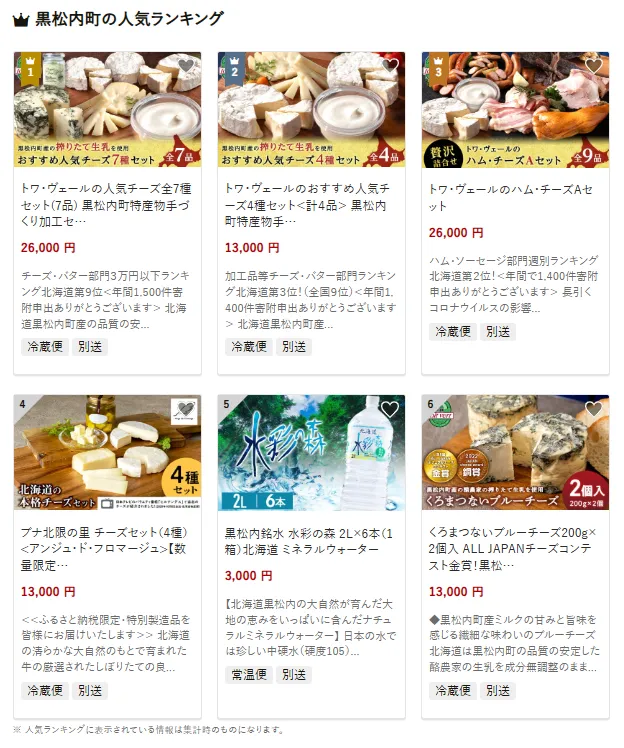The height and width of the screenshot is (748, 624).
Task: Open ブナ北限の里 チーズセット(4種) card
Action: (106, 548)
